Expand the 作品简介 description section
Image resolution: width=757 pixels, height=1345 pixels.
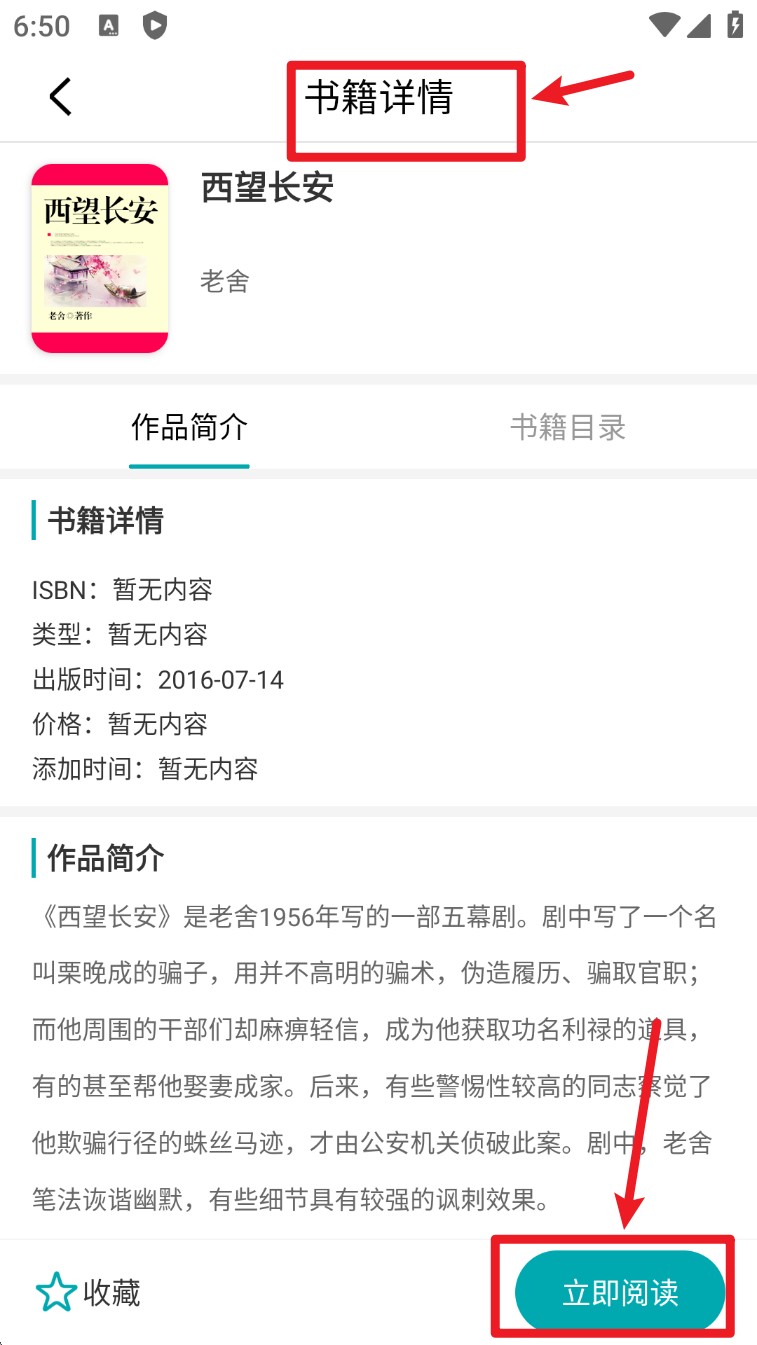point(103,858)
